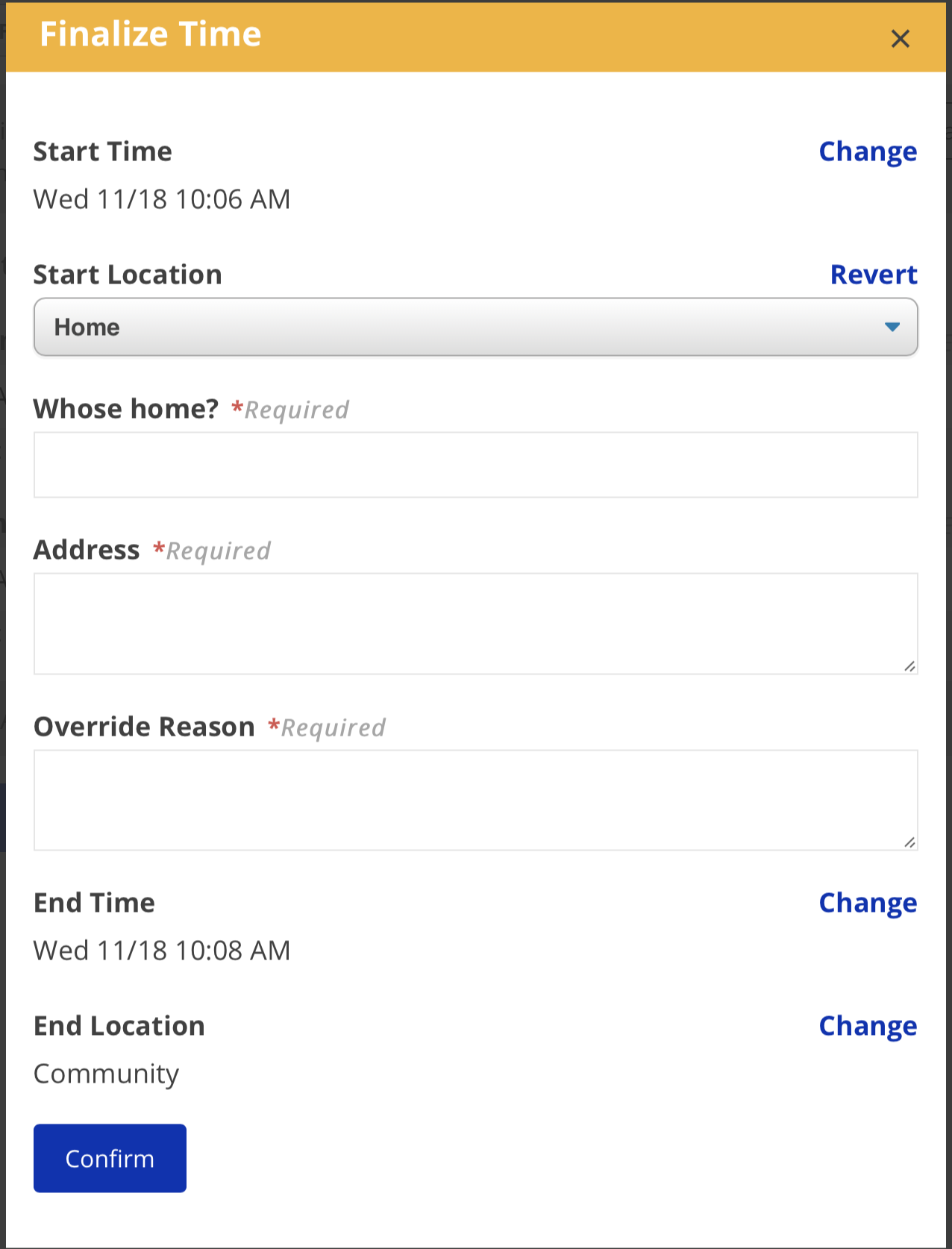
Task: Change the Start Time
Action: click(x=868, y=151)
